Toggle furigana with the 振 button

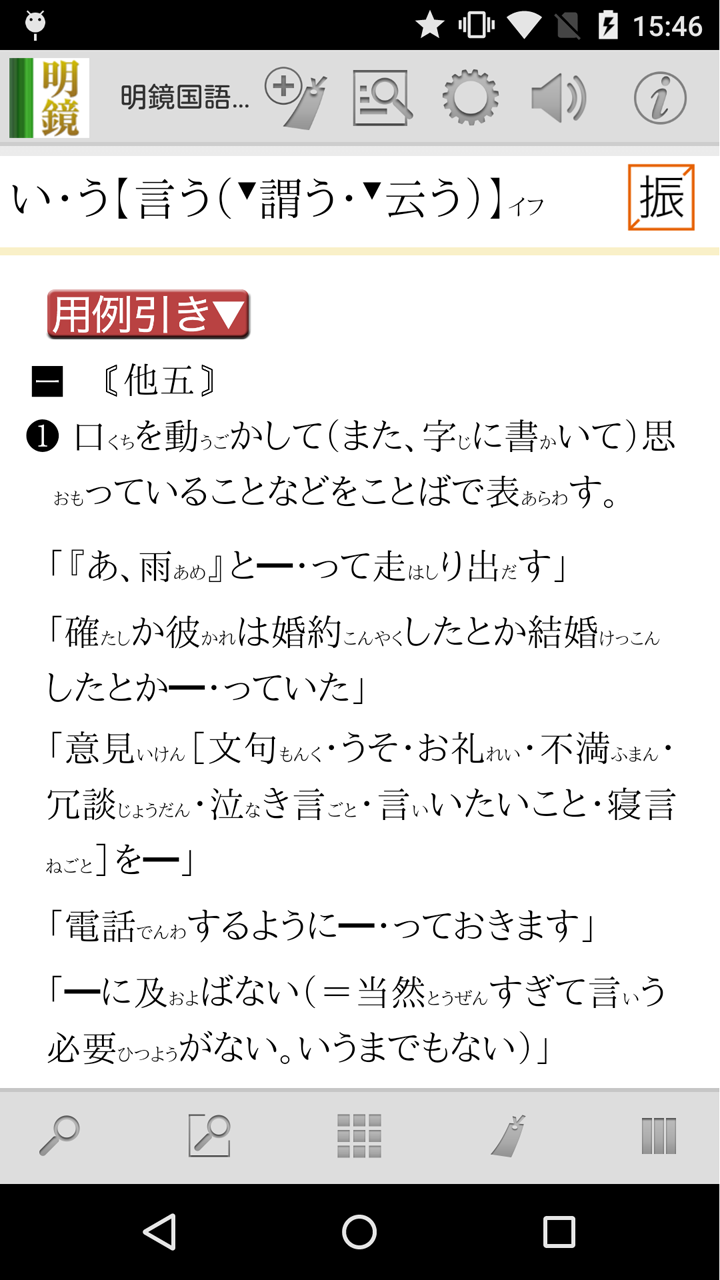661,197
